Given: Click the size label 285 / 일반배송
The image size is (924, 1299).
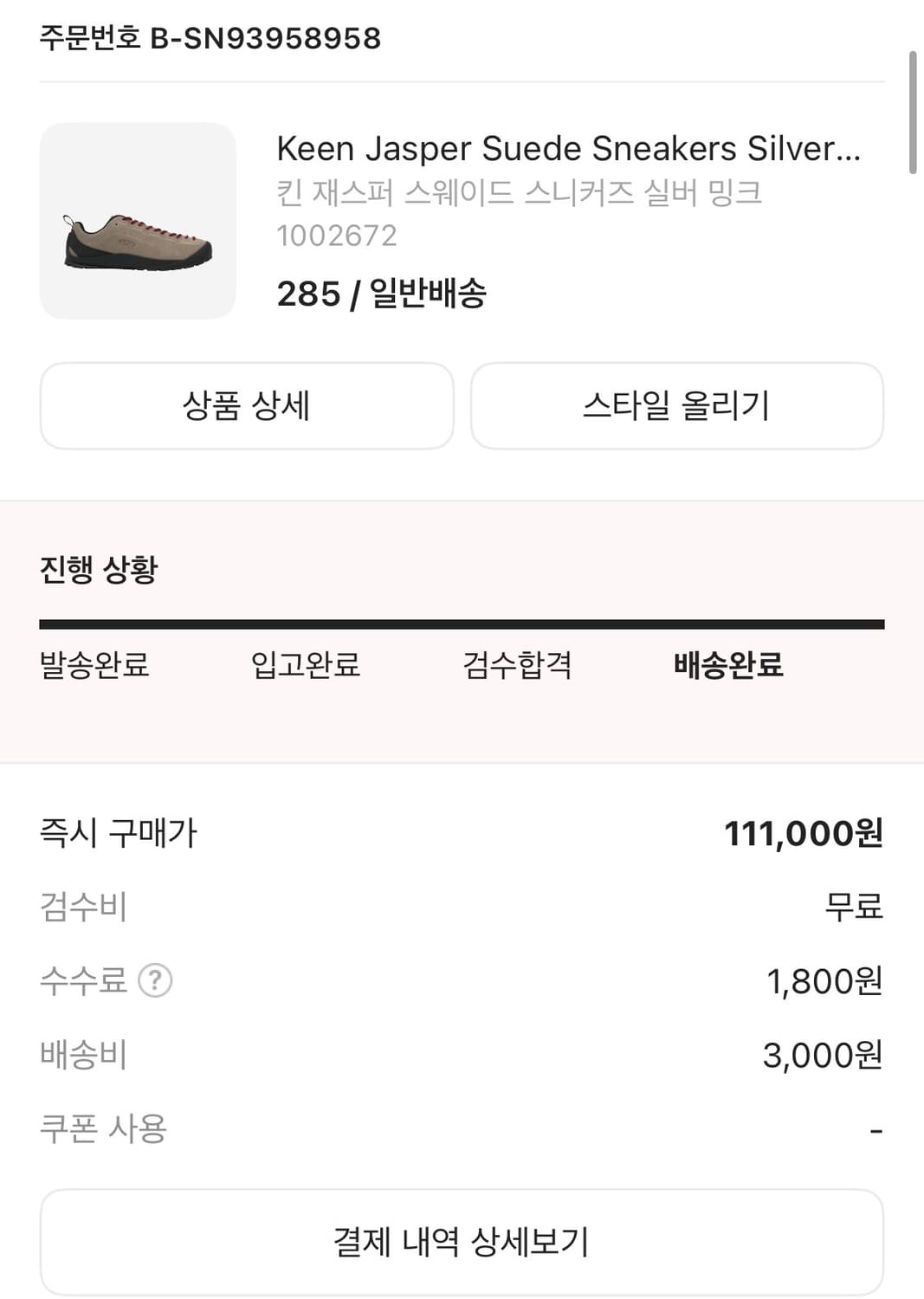Looking at the screenshot, I should point(382,294).
